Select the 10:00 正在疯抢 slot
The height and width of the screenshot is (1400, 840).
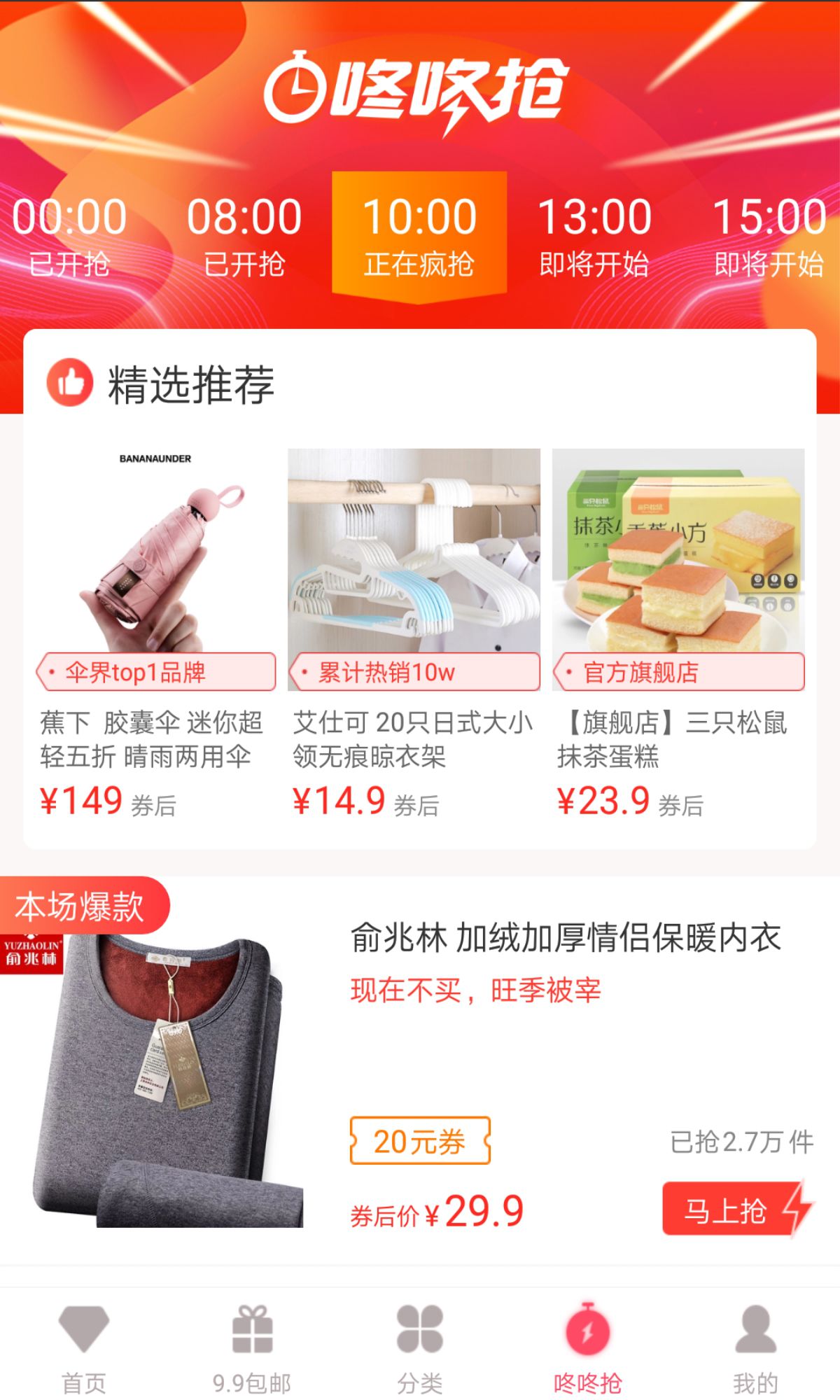tap(419, 236)
